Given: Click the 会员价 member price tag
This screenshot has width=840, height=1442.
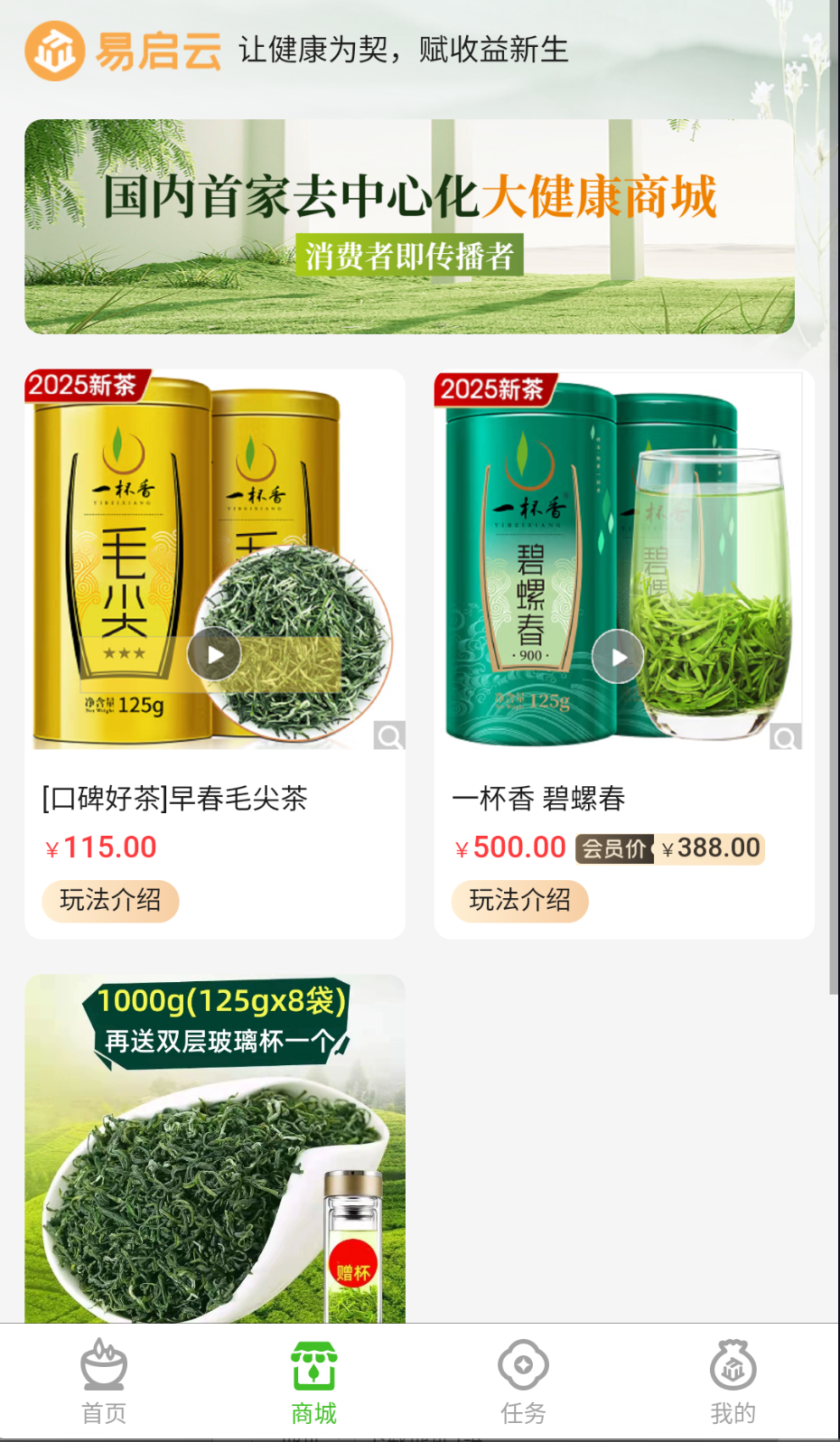Looking at the screenshot, I should 613,849.
